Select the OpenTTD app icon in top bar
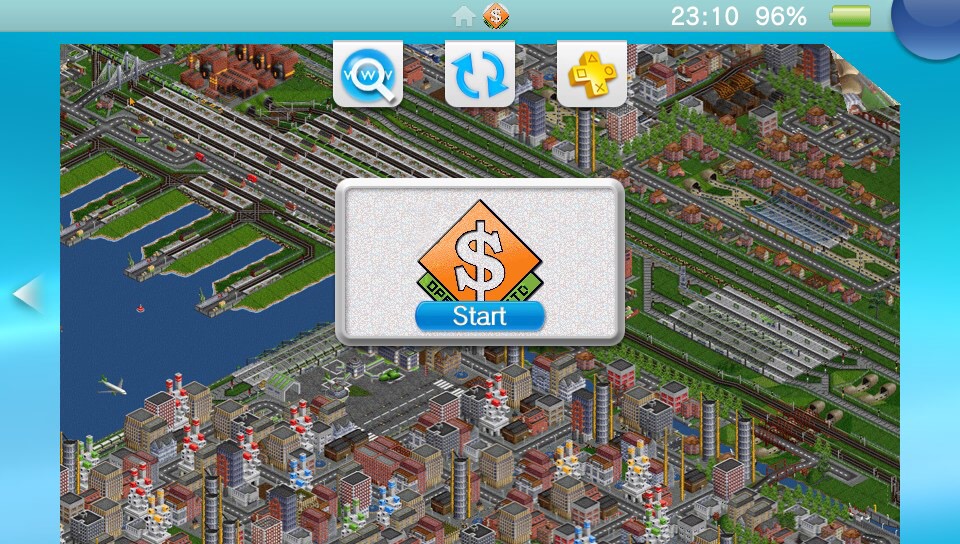The width and height of the screenshot is (960, 544). click(494, 16)
